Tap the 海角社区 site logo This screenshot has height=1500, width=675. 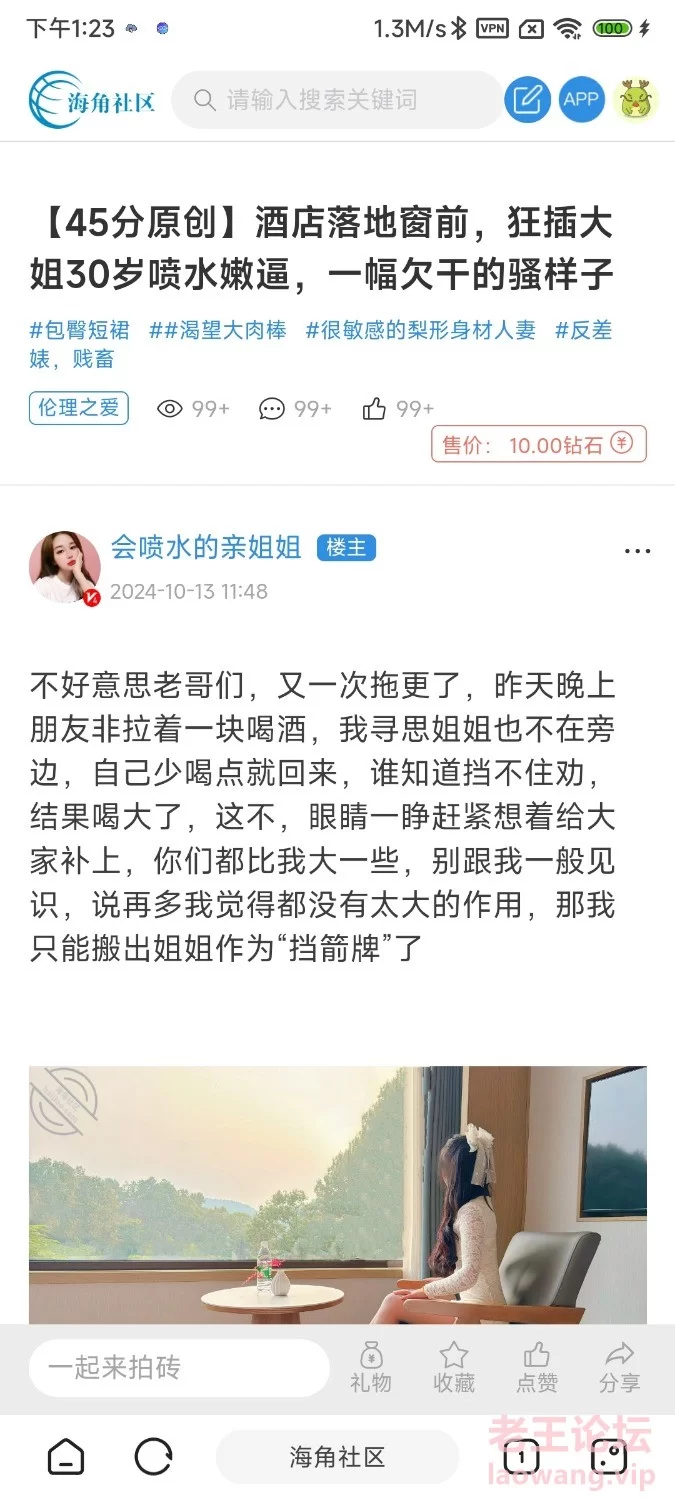coord(92,100)
